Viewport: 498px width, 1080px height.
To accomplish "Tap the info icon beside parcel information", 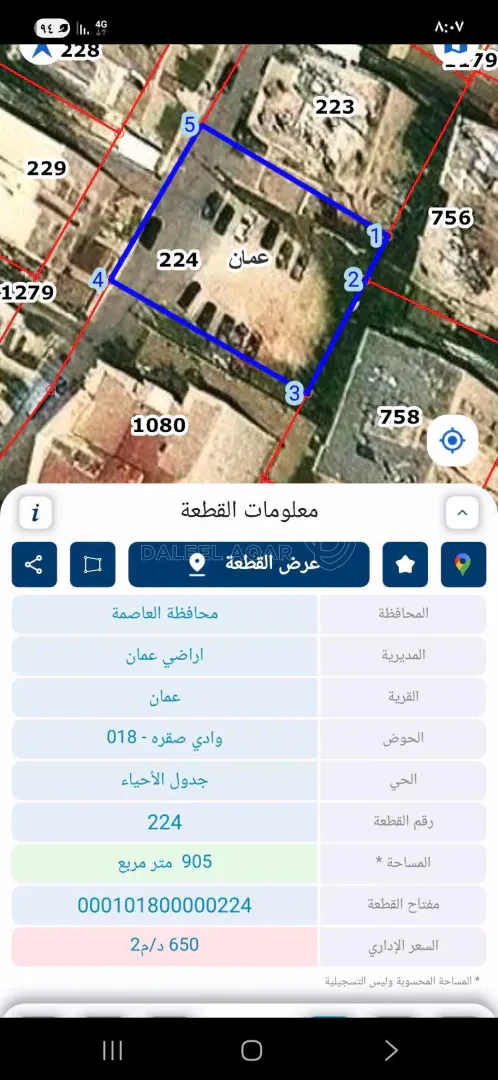I will (36, 512).
